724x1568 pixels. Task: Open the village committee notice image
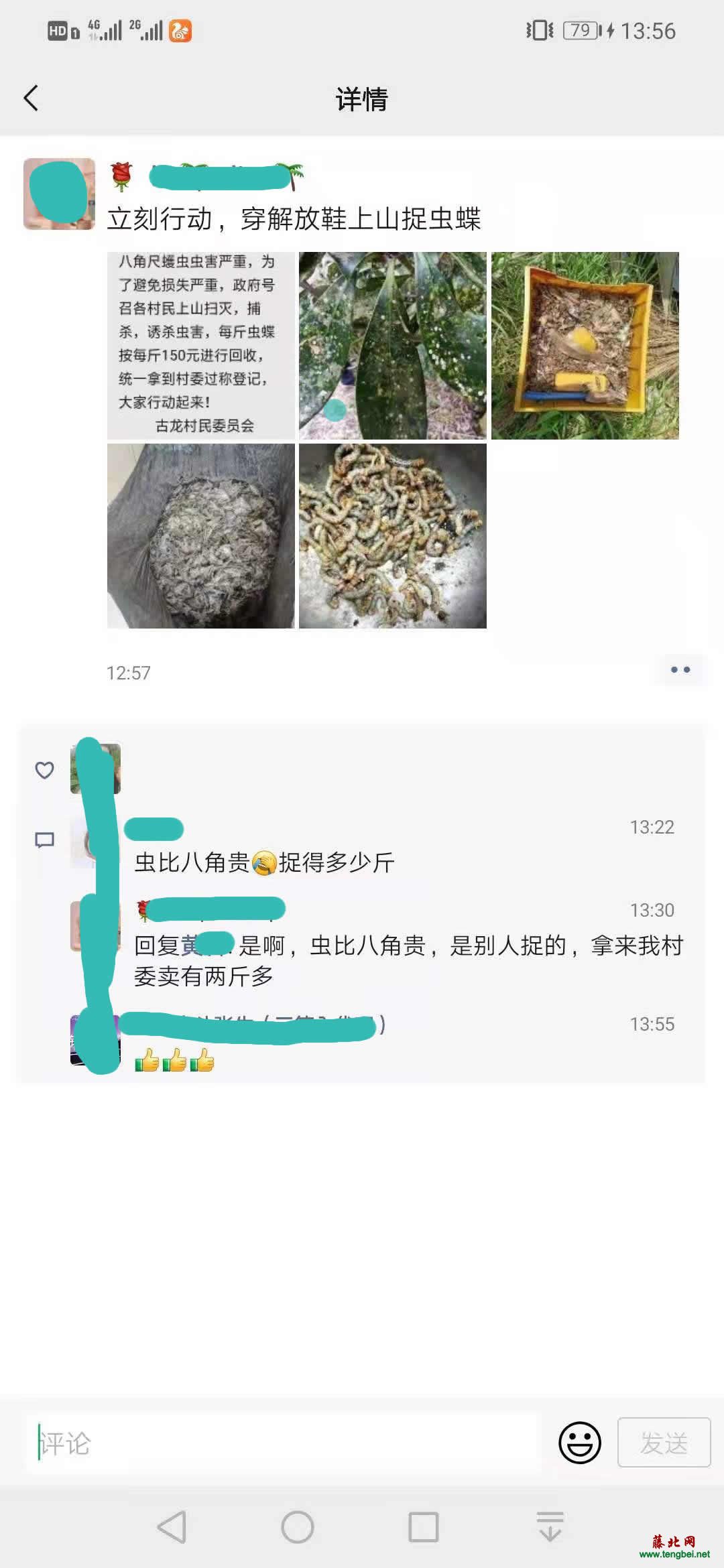click(x=200, y=345)
